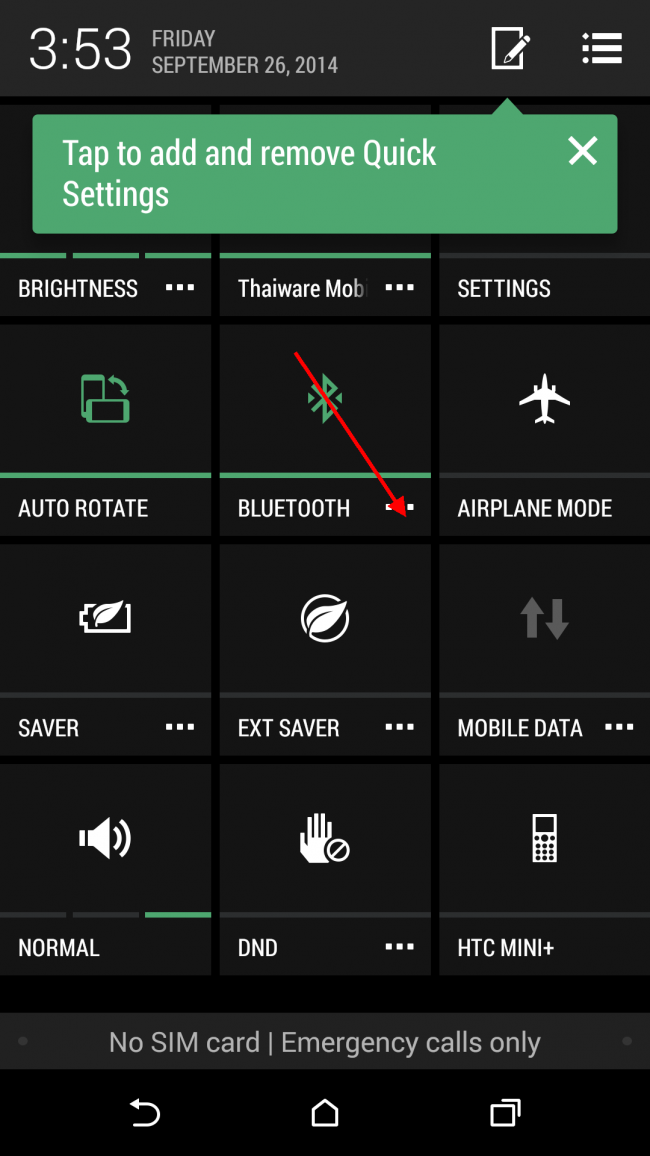Tap the HTC Mini+ tile
Viewport: 650px width, 1156px height.
click(x=544, y=838)
